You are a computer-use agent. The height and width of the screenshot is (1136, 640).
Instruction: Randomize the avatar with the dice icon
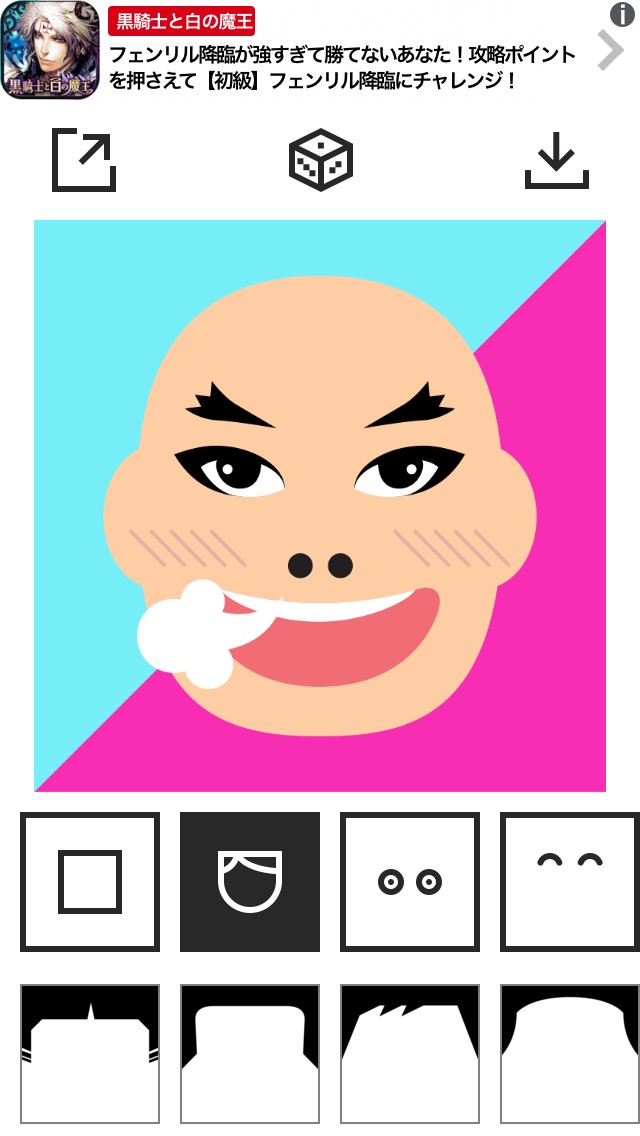[x=321, y=160]
